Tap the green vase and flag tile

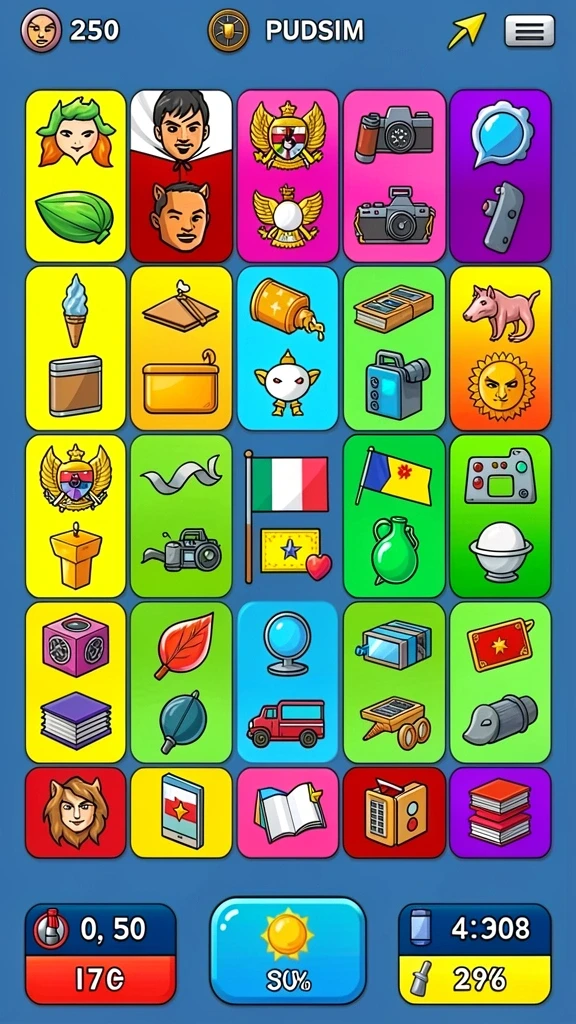coord(394,516)
